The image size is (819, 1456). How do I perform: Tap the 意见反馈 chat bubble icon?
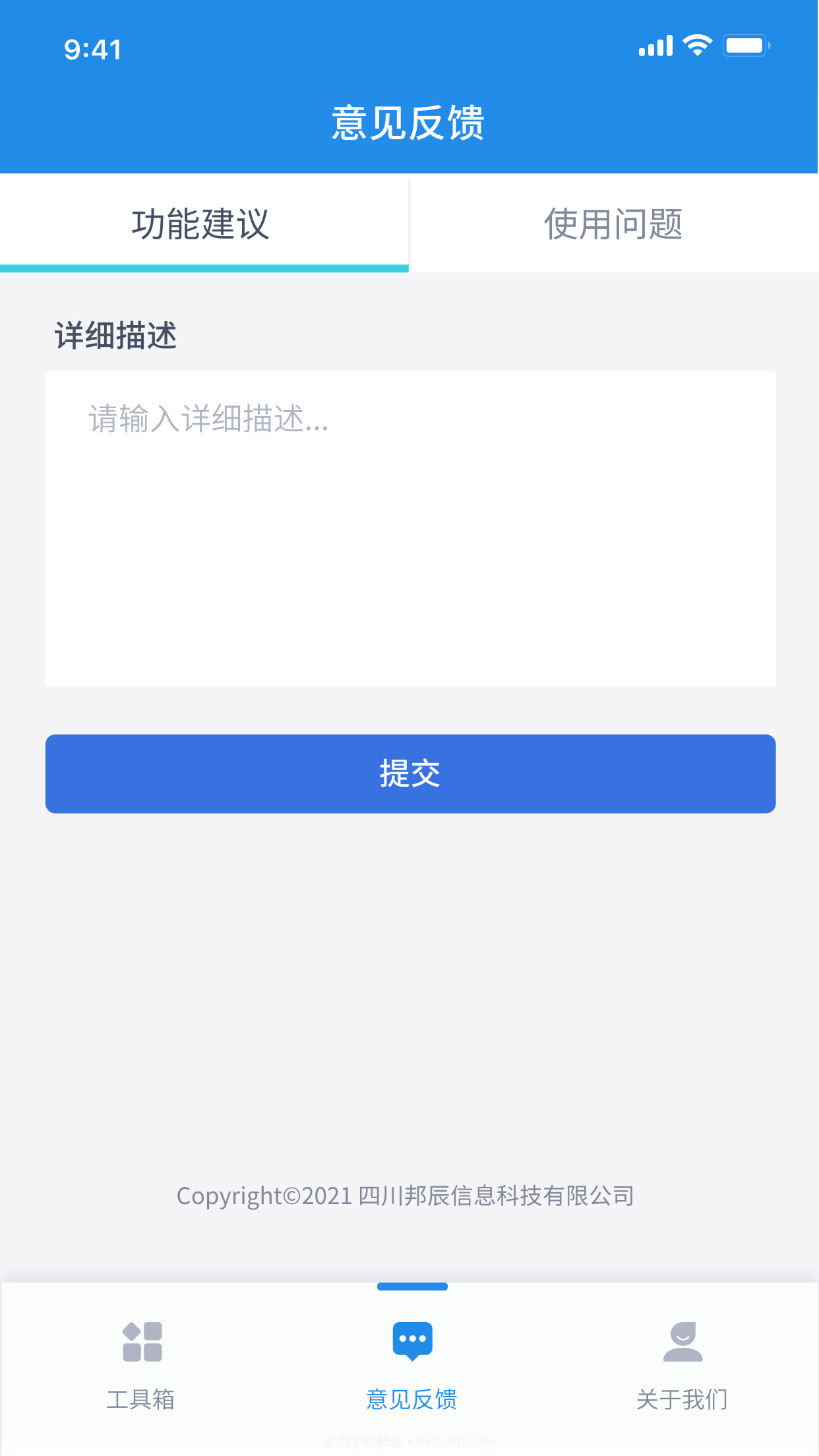(x=411, y=1339)
